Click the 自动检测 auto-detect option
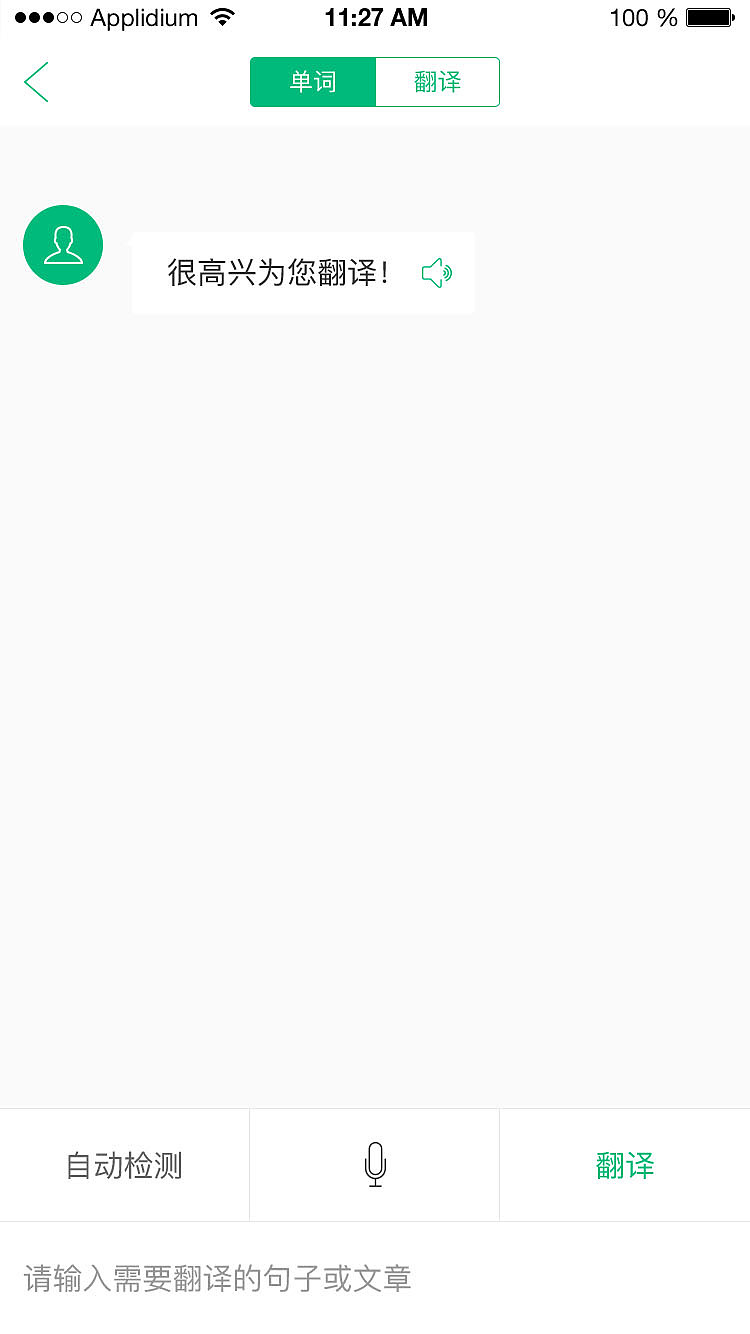The height and width of the screenshot is (1334, 750). click(x=124, y=1164)
